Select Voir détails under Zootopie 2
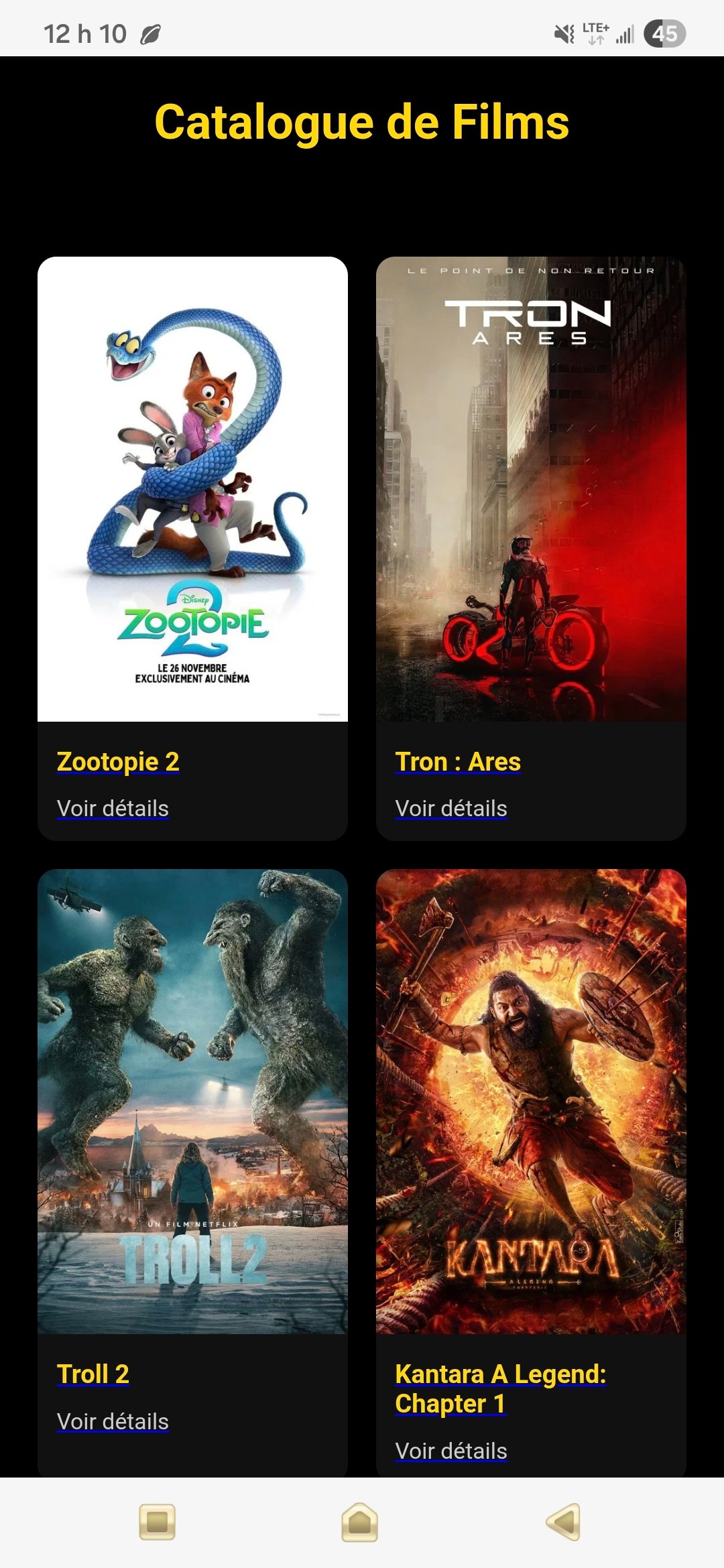The height and width of the screenshot is (1568, 724). tap(113, 809)
